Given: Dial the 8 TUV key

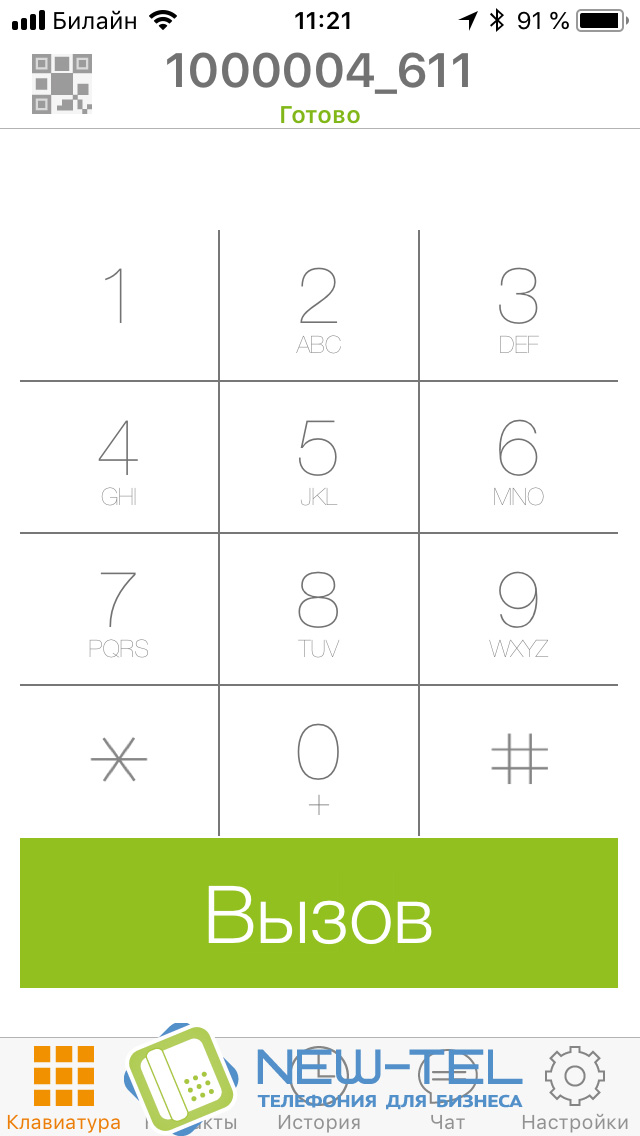Looking at the screenshot, I should (x=319, y=610).
